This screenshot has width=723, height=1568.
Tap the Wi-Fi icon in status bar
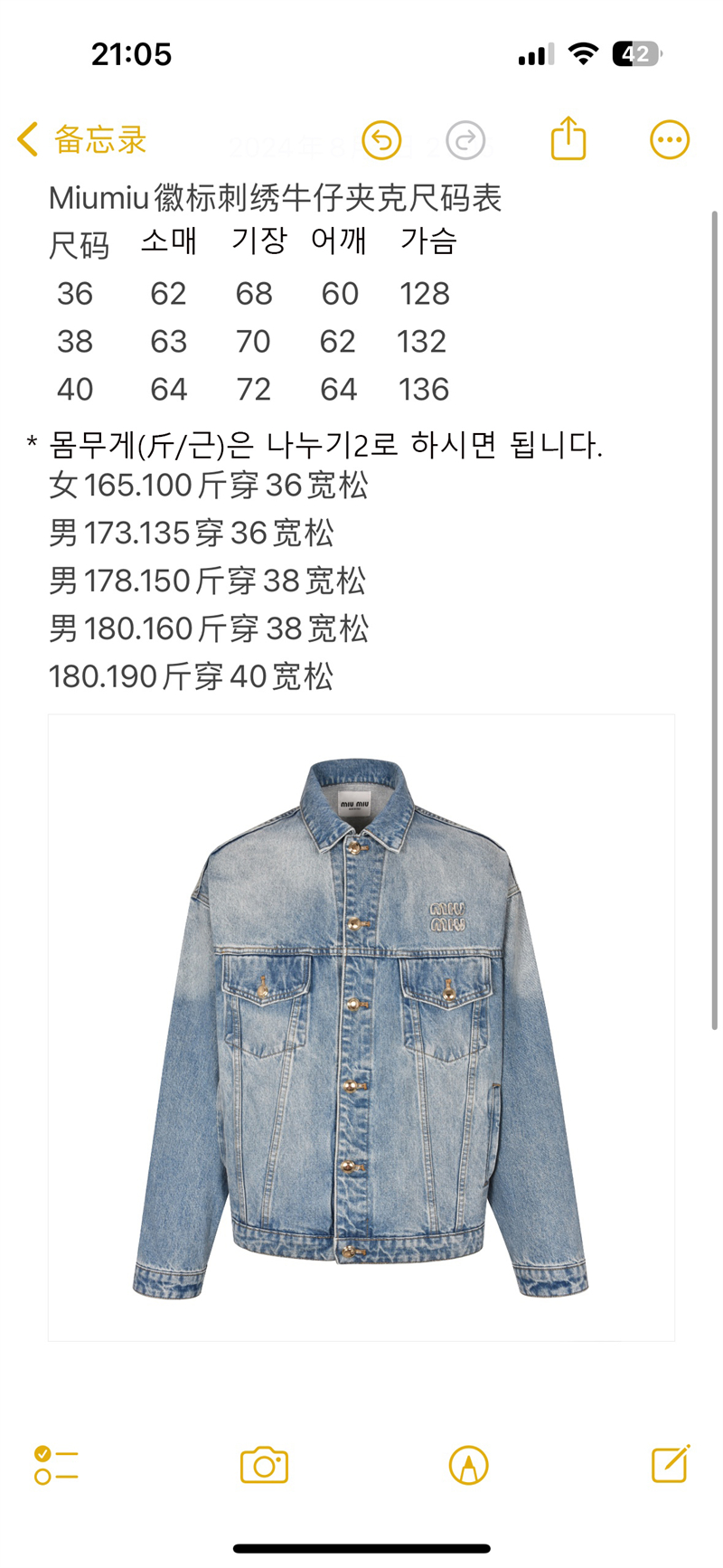[x=584, y=52]
